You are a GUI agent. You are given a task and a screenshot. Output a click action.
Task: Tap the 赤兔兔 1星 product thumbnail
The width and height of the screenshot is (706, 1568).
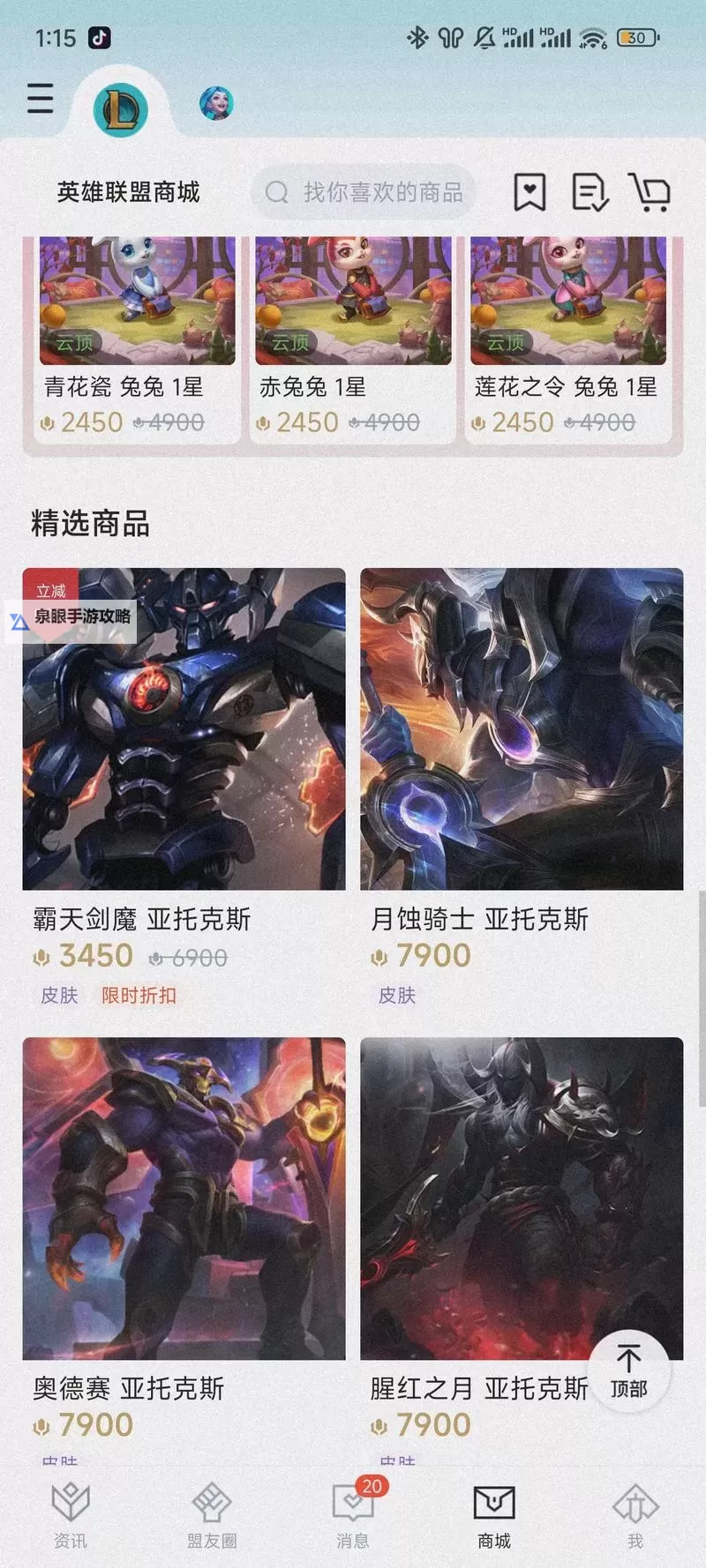pos(352,300)
